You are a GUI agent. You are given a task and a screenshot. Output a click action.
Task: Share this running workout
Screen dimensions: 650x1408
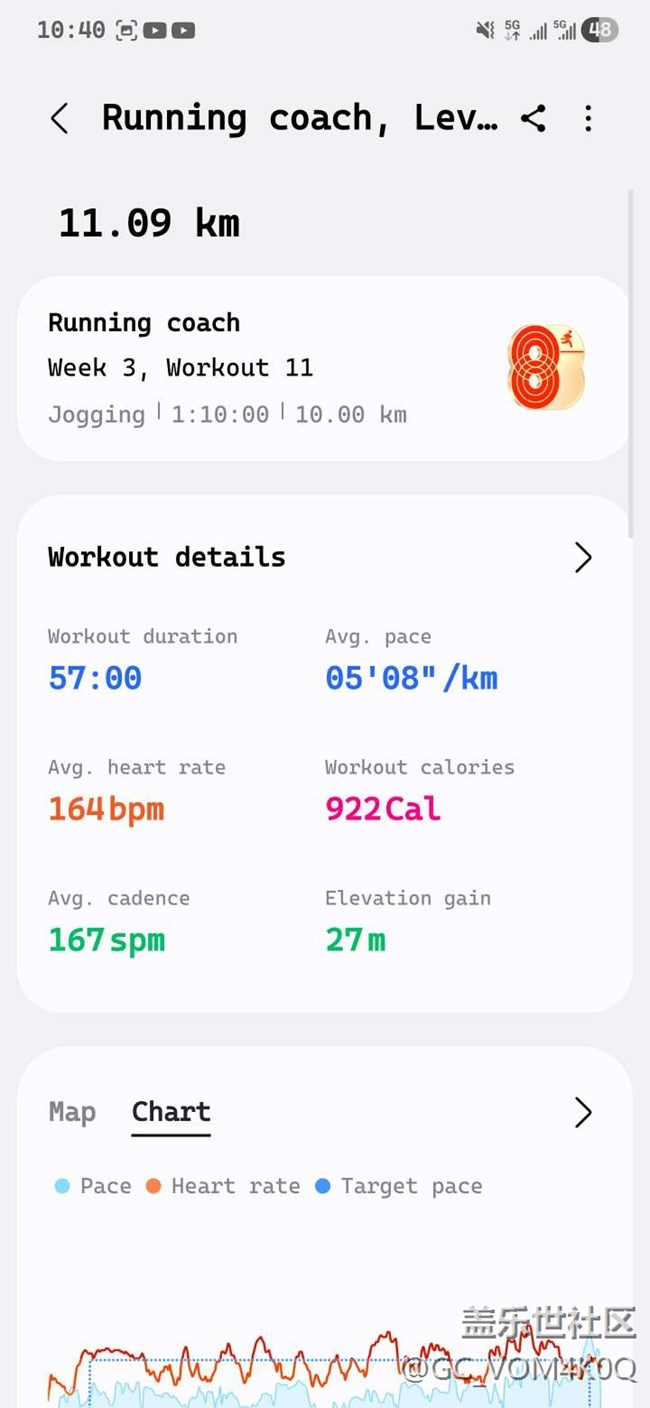click(x=533, y=119)
